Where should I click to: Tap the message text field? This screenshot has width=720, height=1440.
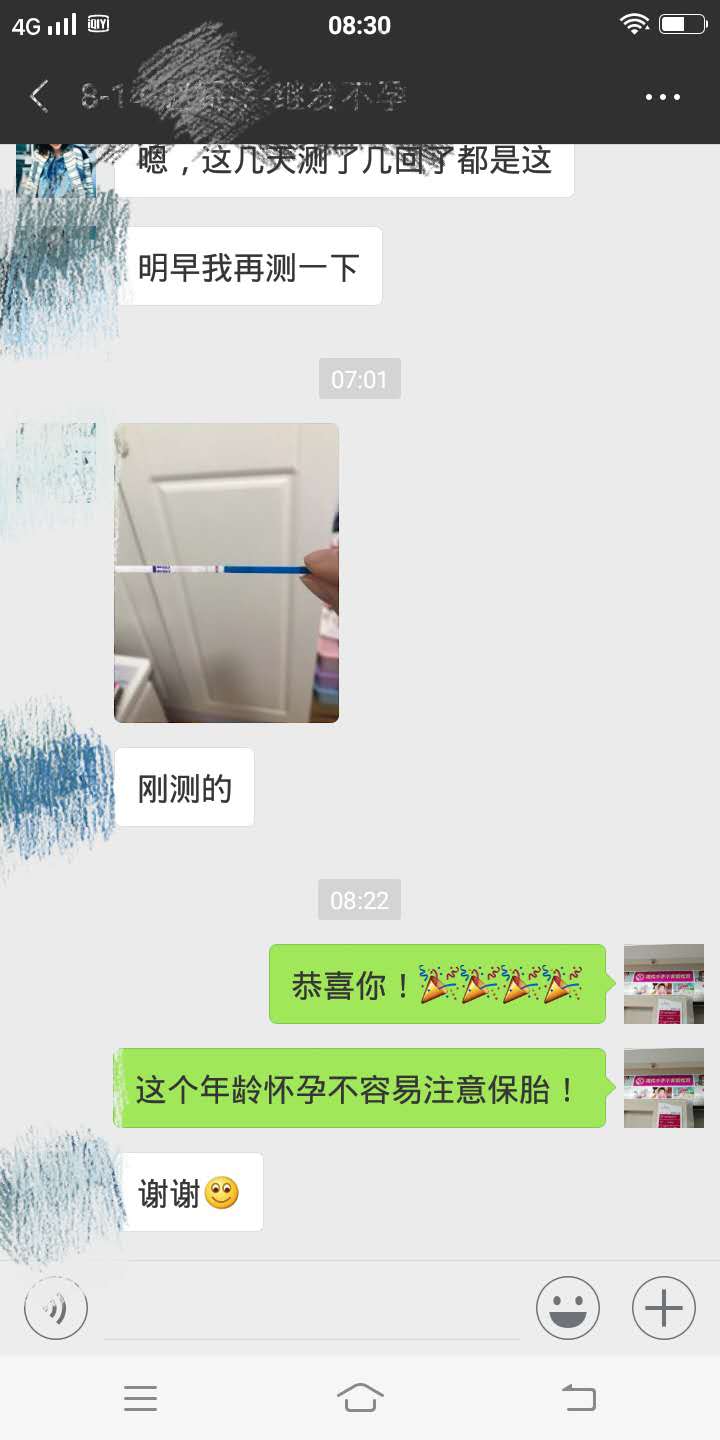(312, 1310)
